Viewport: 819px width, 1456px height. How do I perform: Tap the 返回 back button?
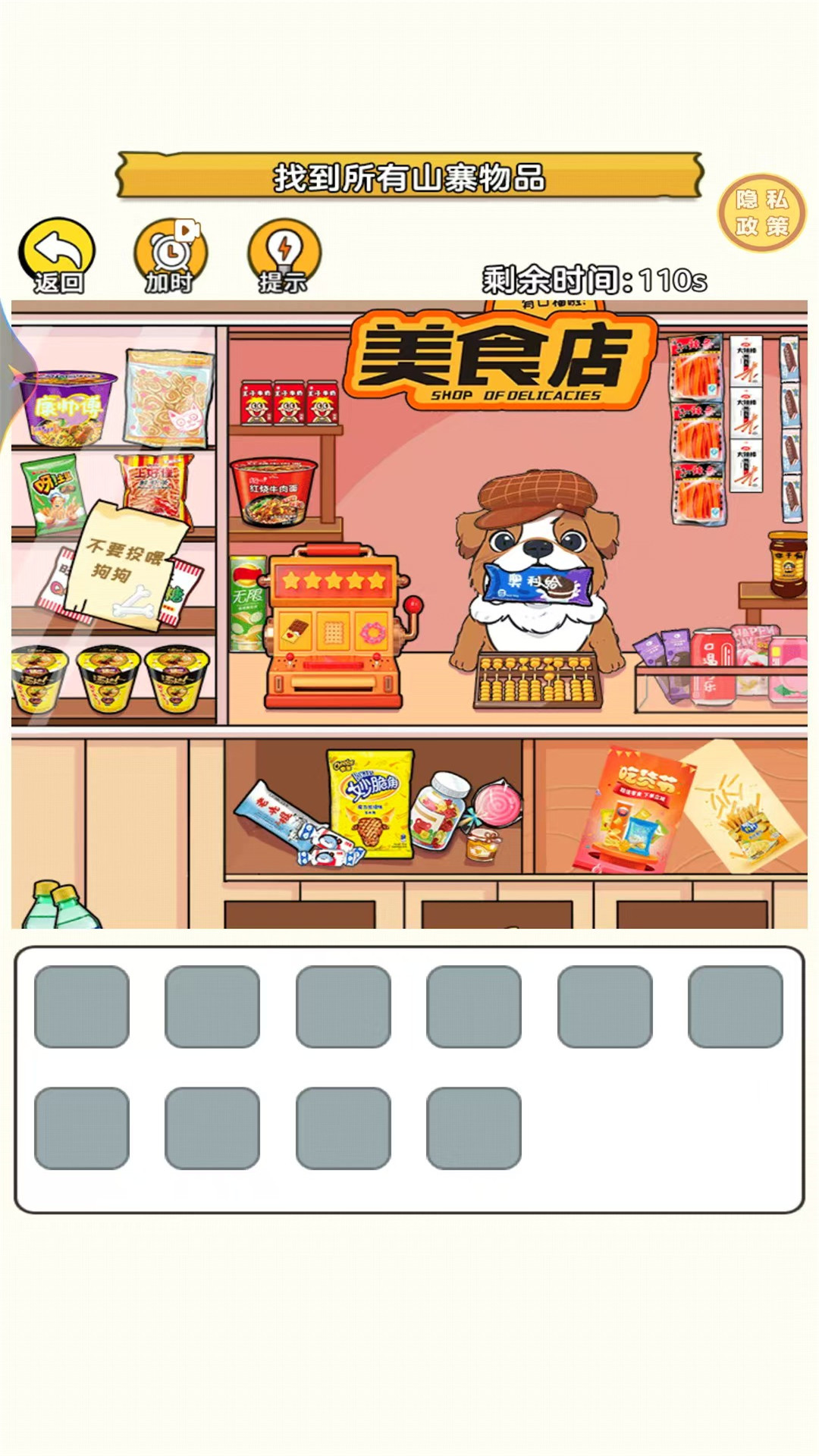tap(57, 256)
